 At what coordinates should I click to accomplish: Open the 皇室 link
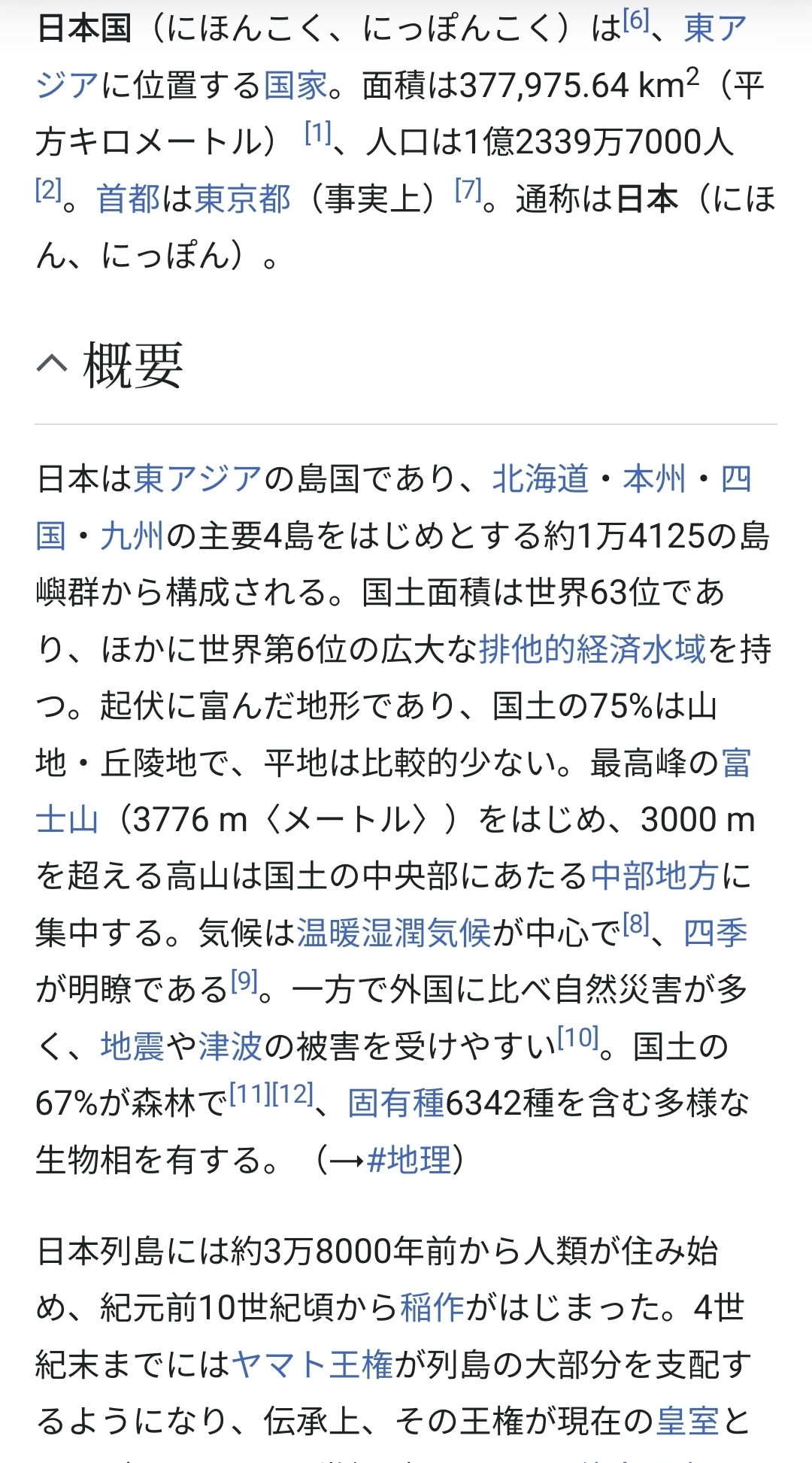[688, 1421]
